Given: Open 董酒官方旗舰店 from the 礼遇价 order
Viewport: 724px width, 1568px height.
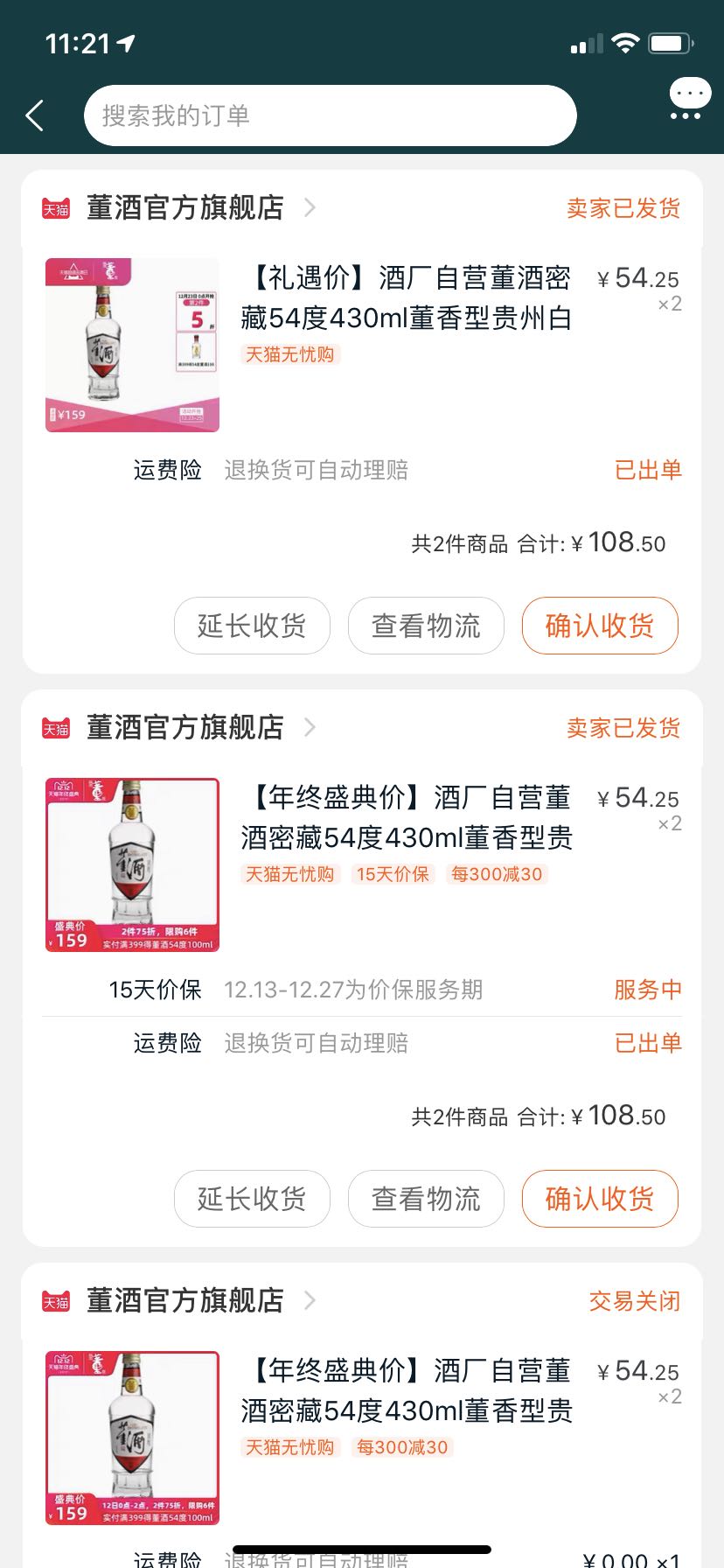Looking at the screenshot, I should coord(185,208).
